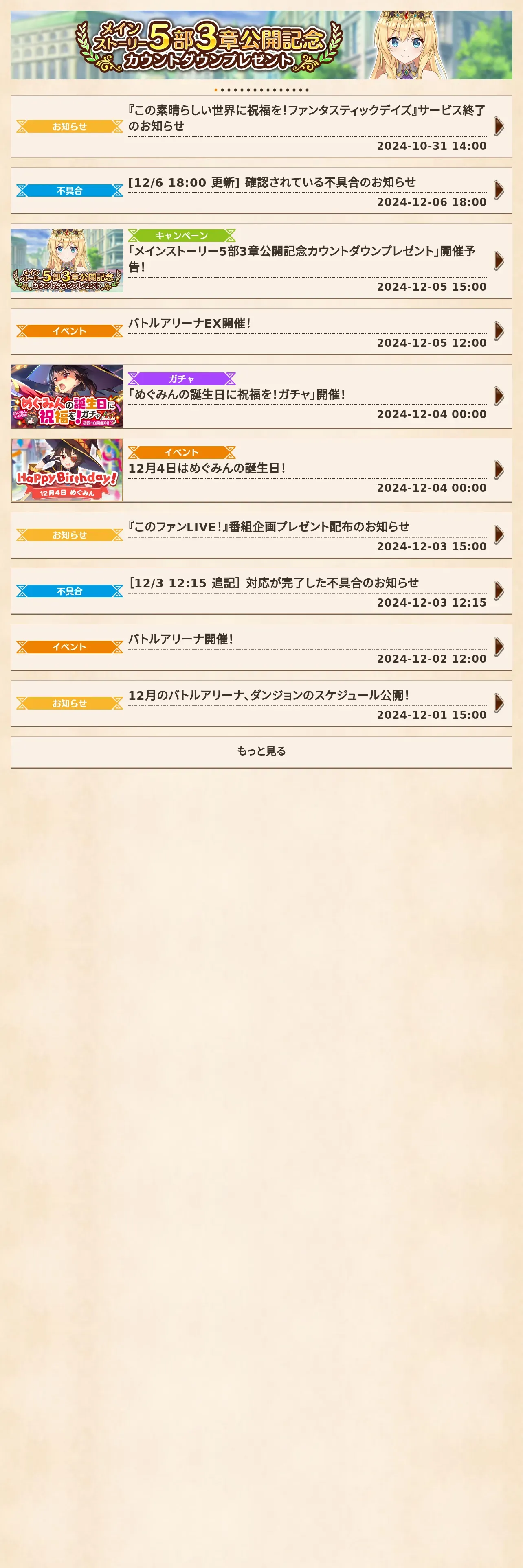Open 確認されている不具合のお知らせ entry

click(261, 191)
